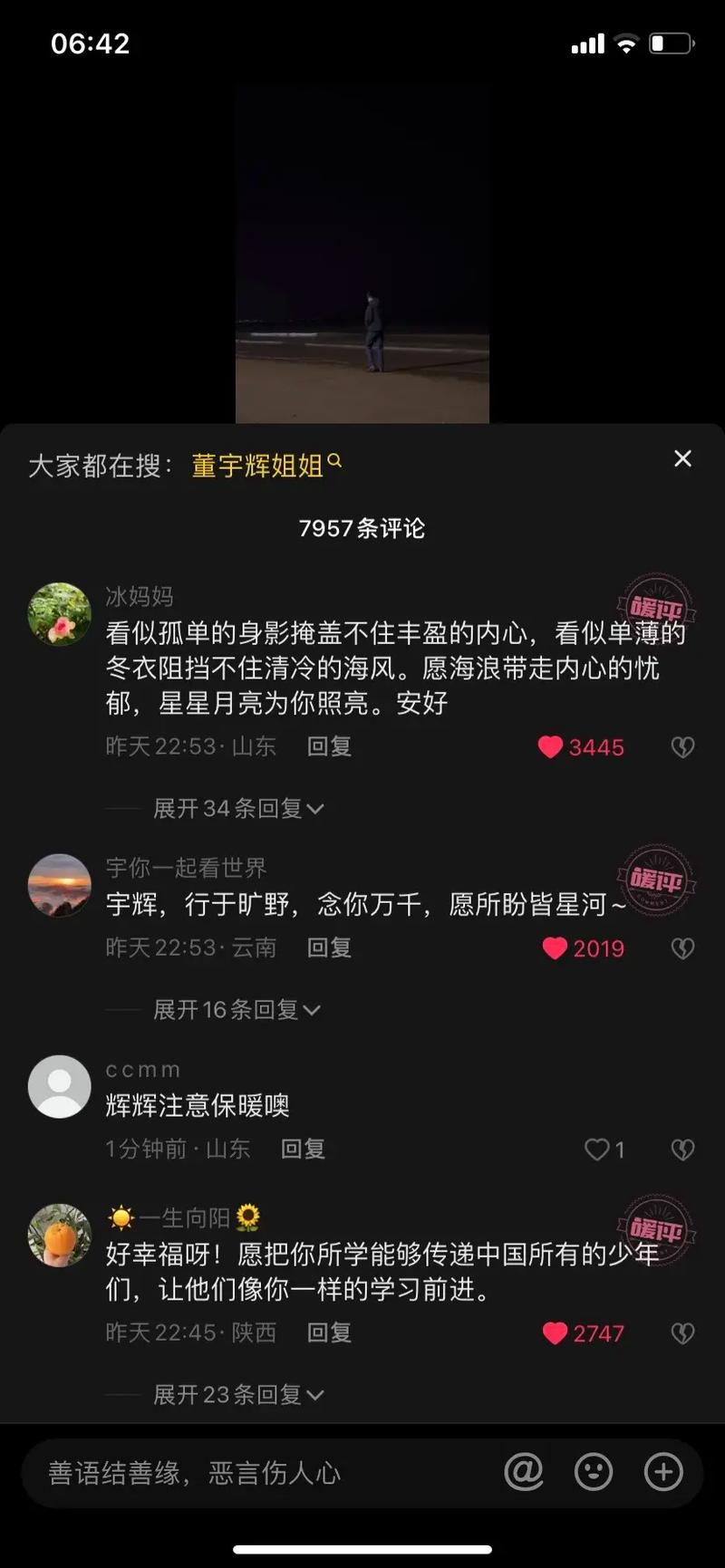The image size is (725, 1568).
Task: Tap the 暖评 badge on the first comment
Action: pyautogui.click(x=656, y=609)
